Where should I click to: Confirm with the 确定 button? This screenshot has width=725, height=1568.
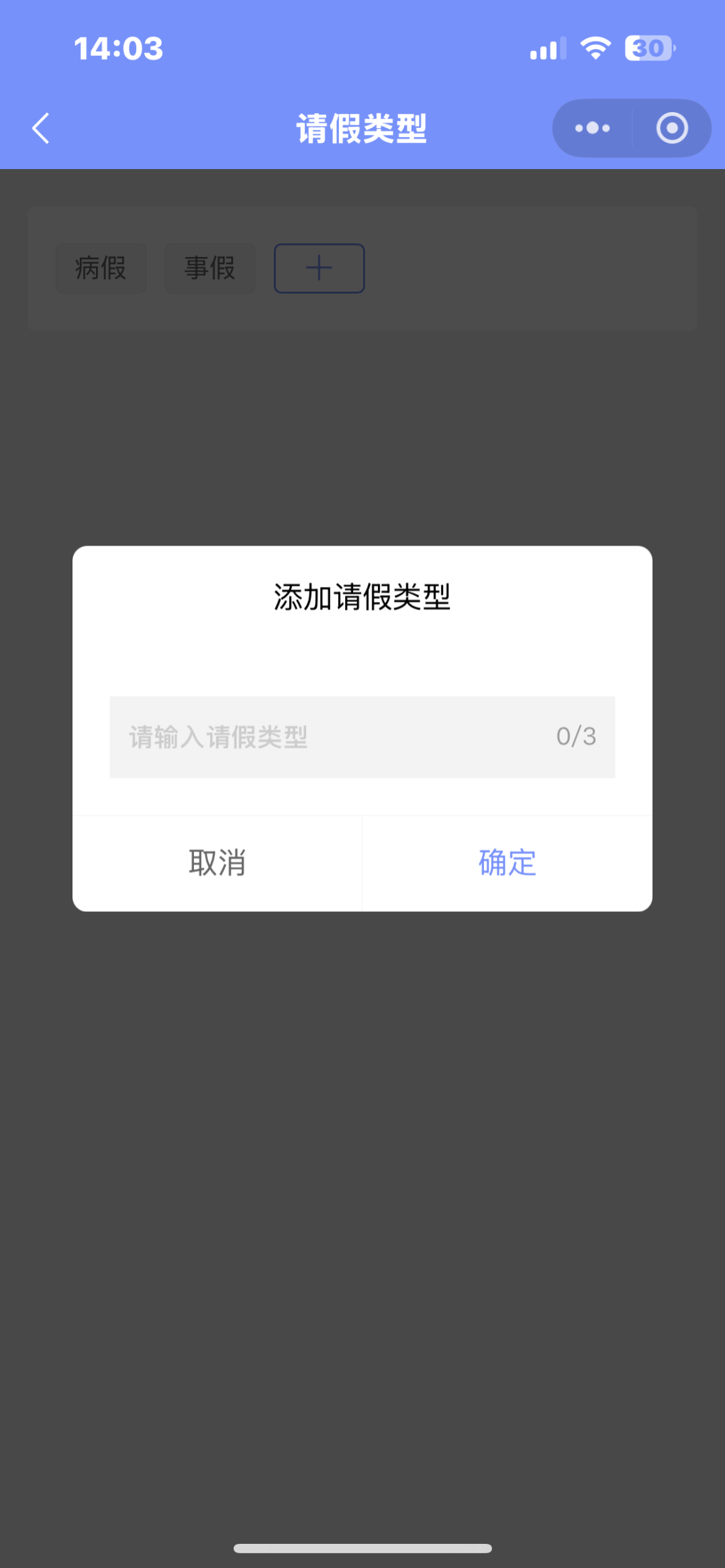tap(507, 863)
